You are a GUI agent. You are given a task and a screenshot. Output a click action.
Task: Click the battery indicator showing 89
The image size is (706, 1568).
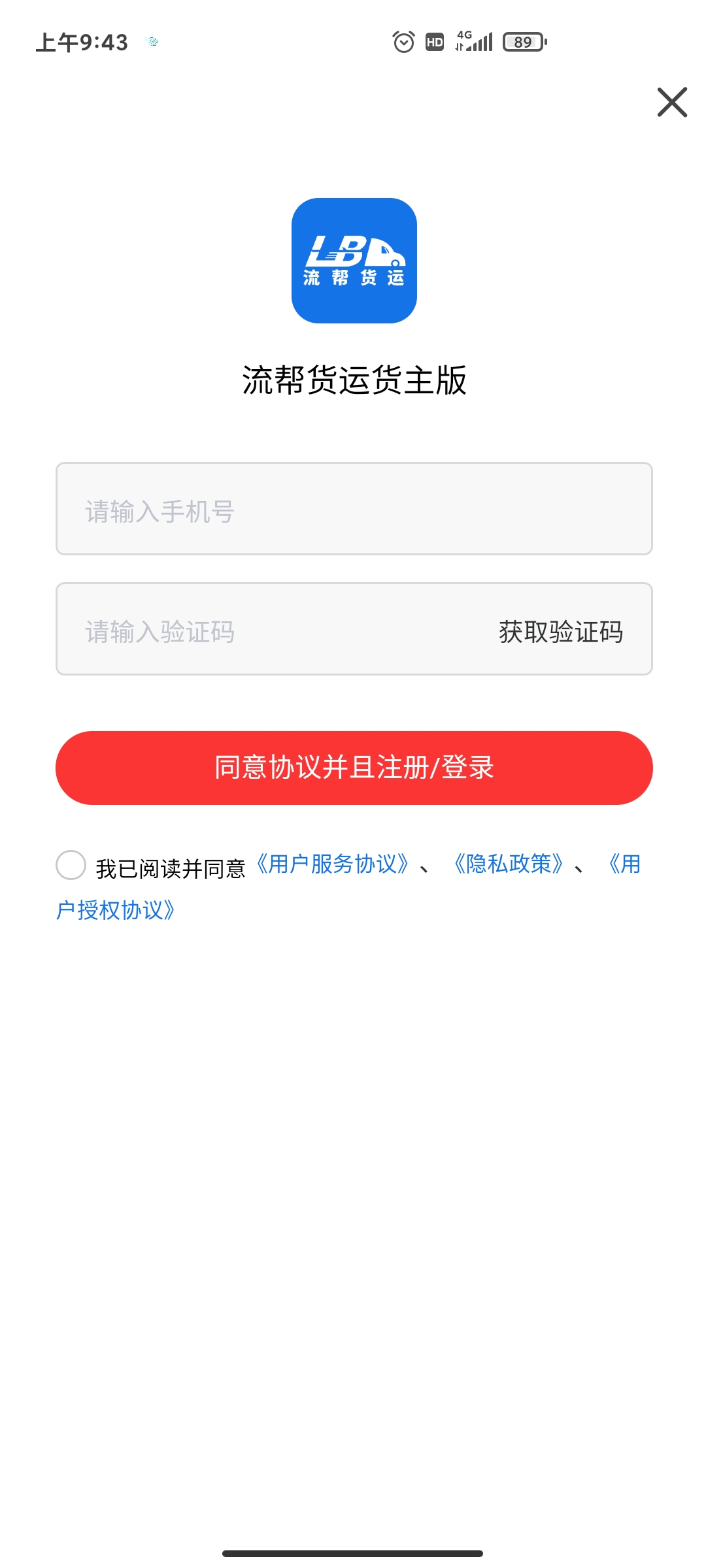[x=523, y=41]
